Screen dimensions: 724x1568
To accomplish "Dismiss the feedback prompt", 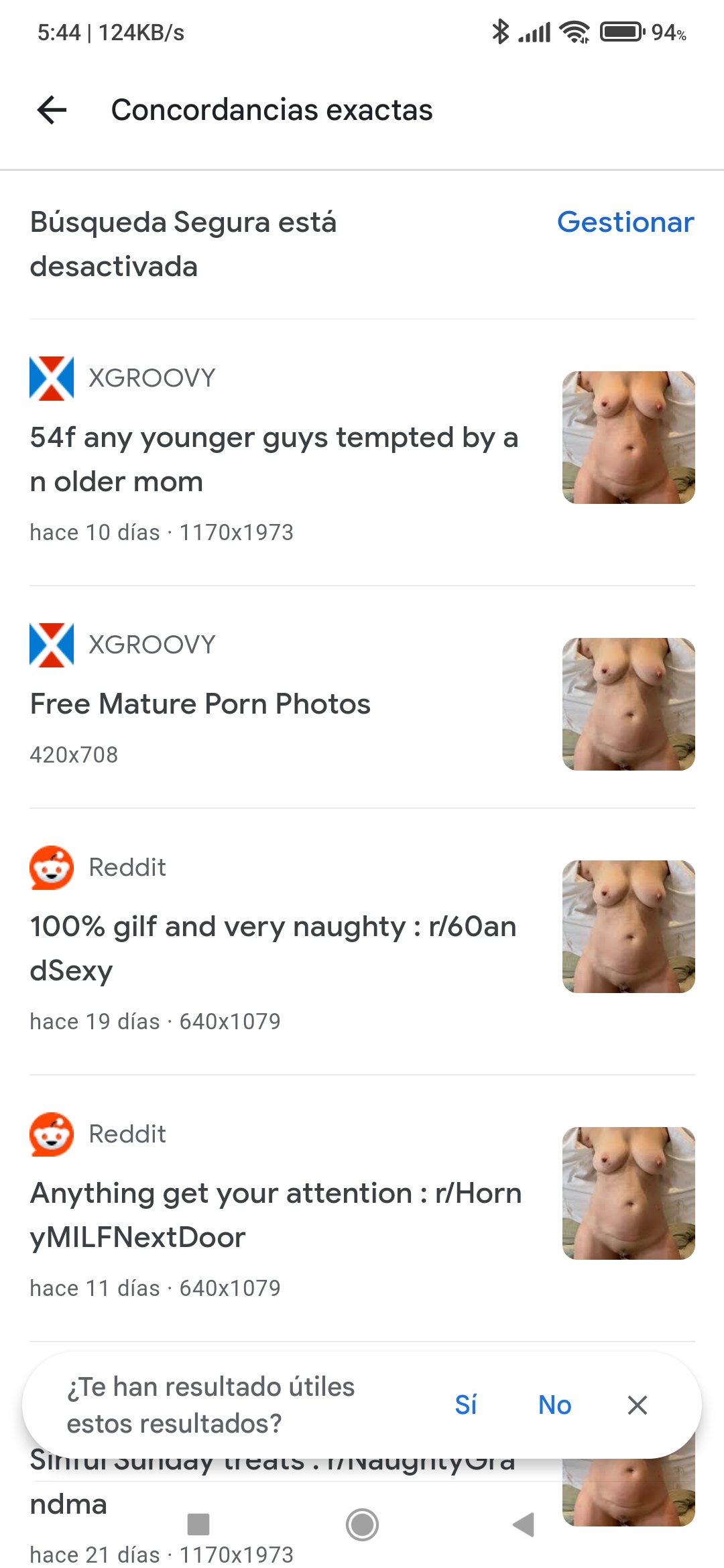I will (x=637, y=1404).
